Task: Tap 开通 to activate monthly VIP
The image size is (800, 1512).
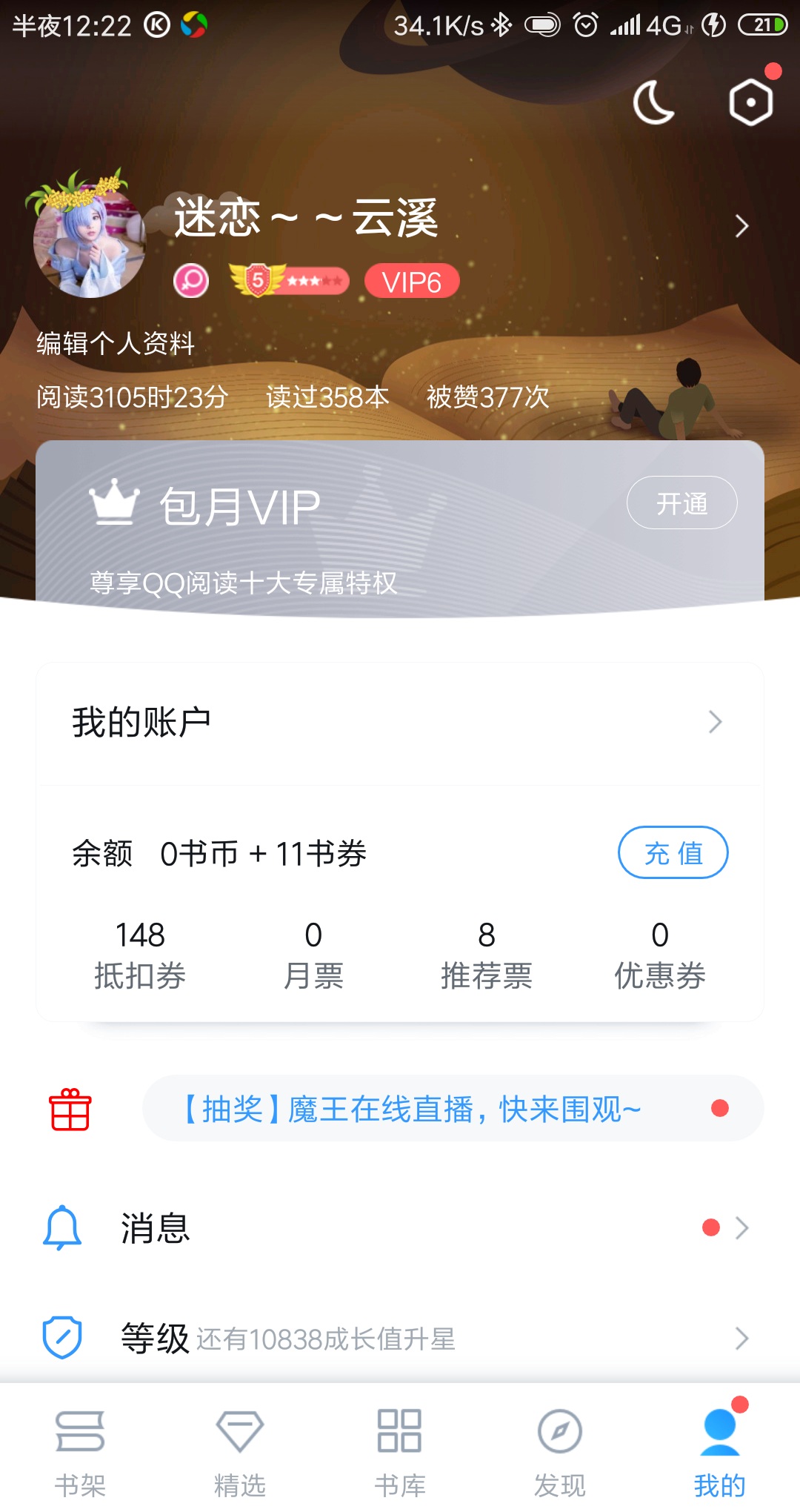Action: (681, 503)
